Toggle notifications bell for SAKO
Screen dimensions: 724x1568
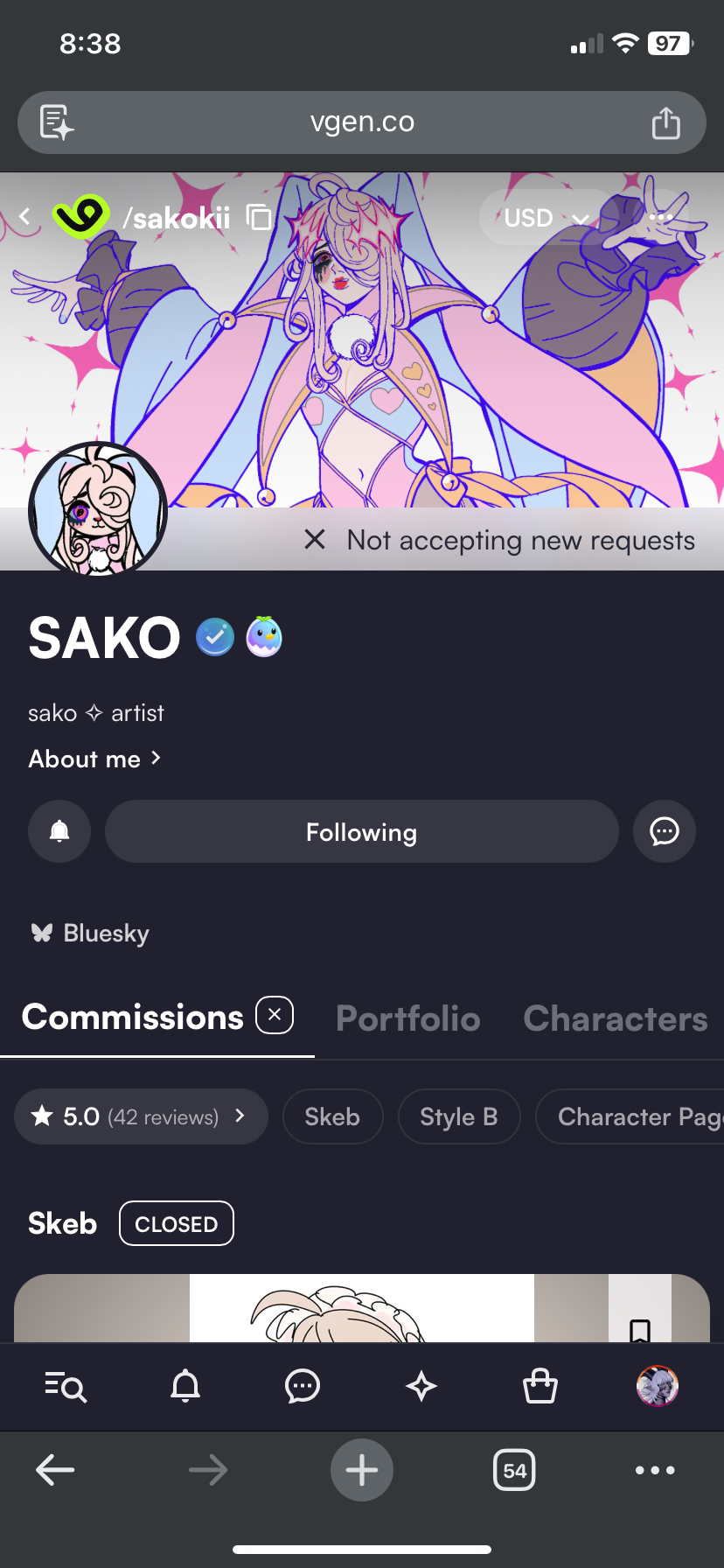click(x=59, y=831)
